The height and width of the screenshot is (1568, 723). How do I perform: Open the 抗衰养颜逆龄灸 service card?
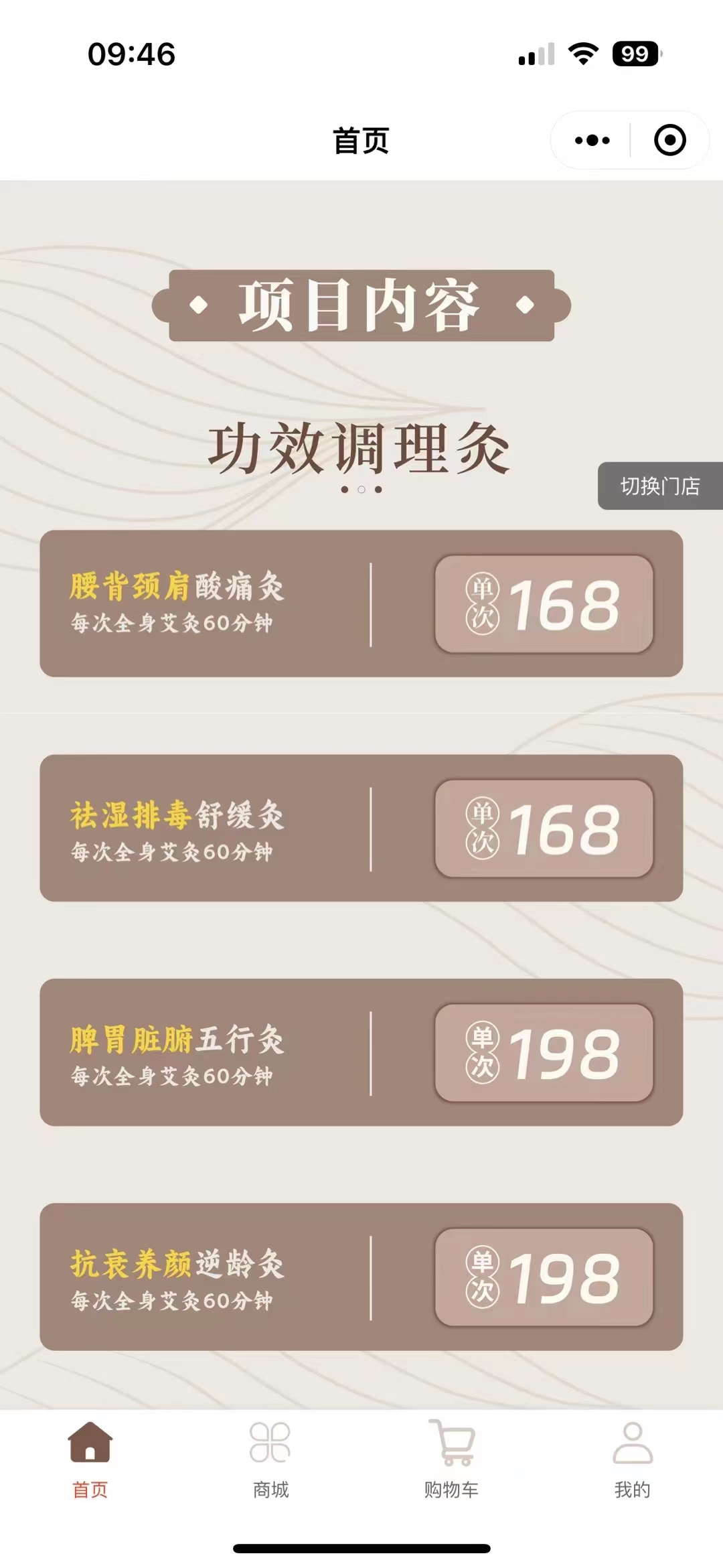click(361, 1277)
